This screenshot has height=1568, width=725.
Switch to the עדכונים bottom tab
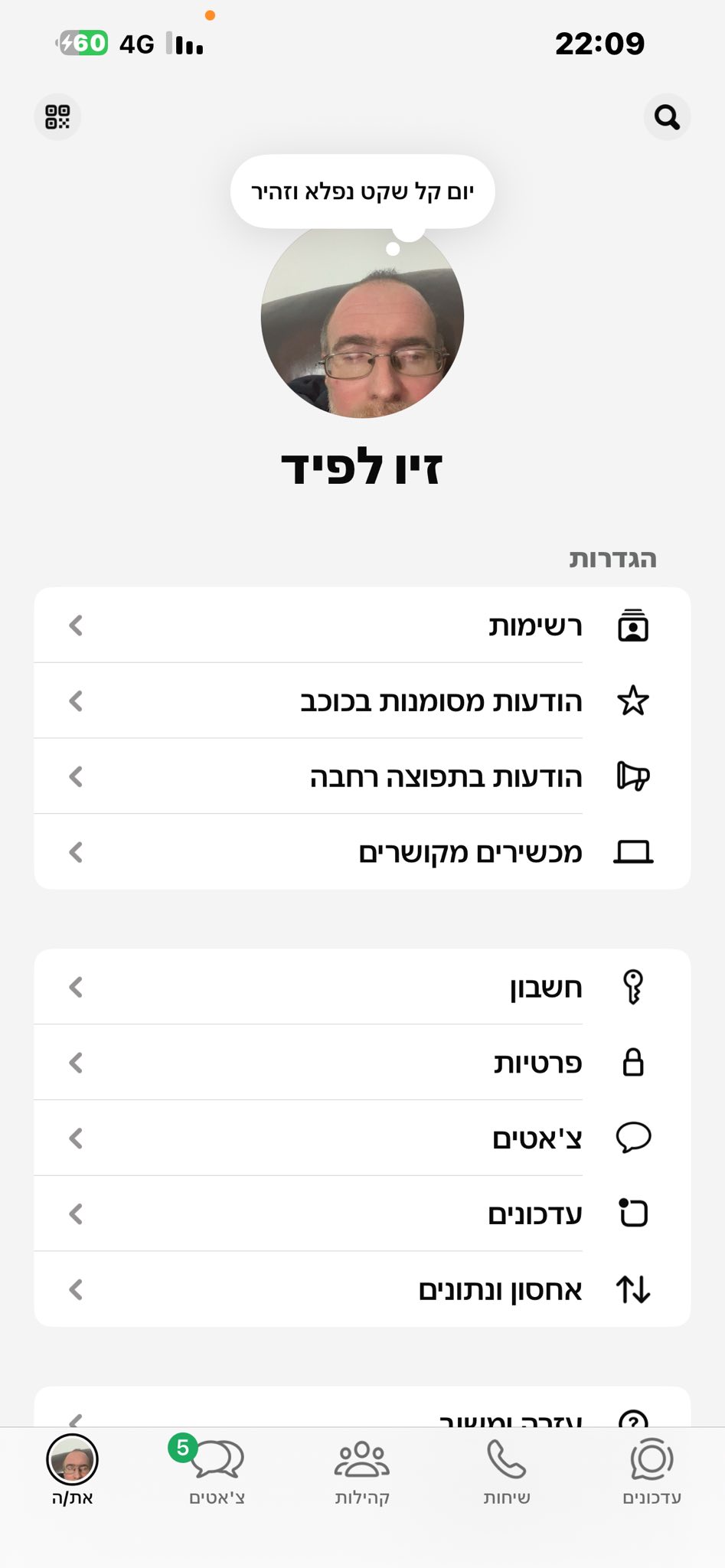652,1472
